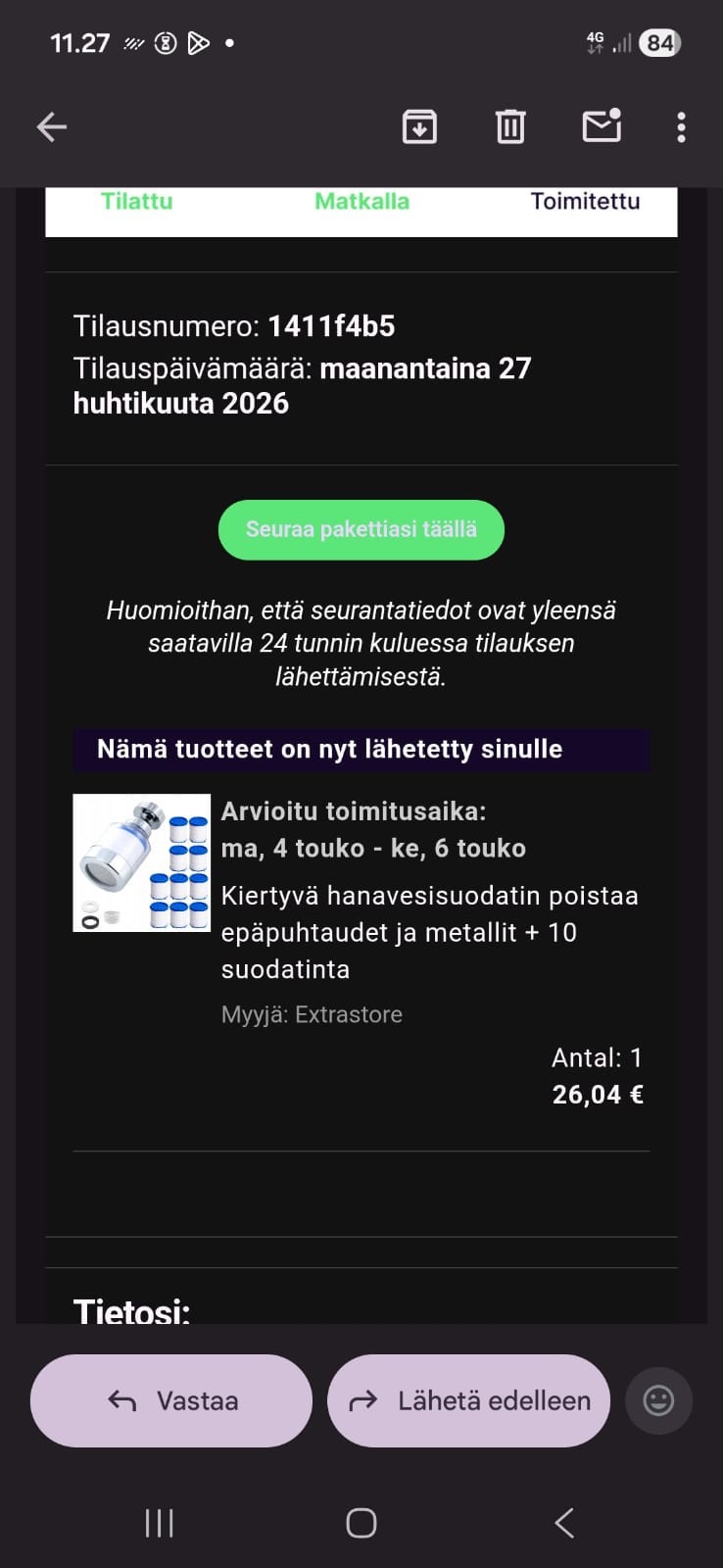Screen dimensions: 723x1568
Task: Select the Toimitettu status label
Action: 586,202
